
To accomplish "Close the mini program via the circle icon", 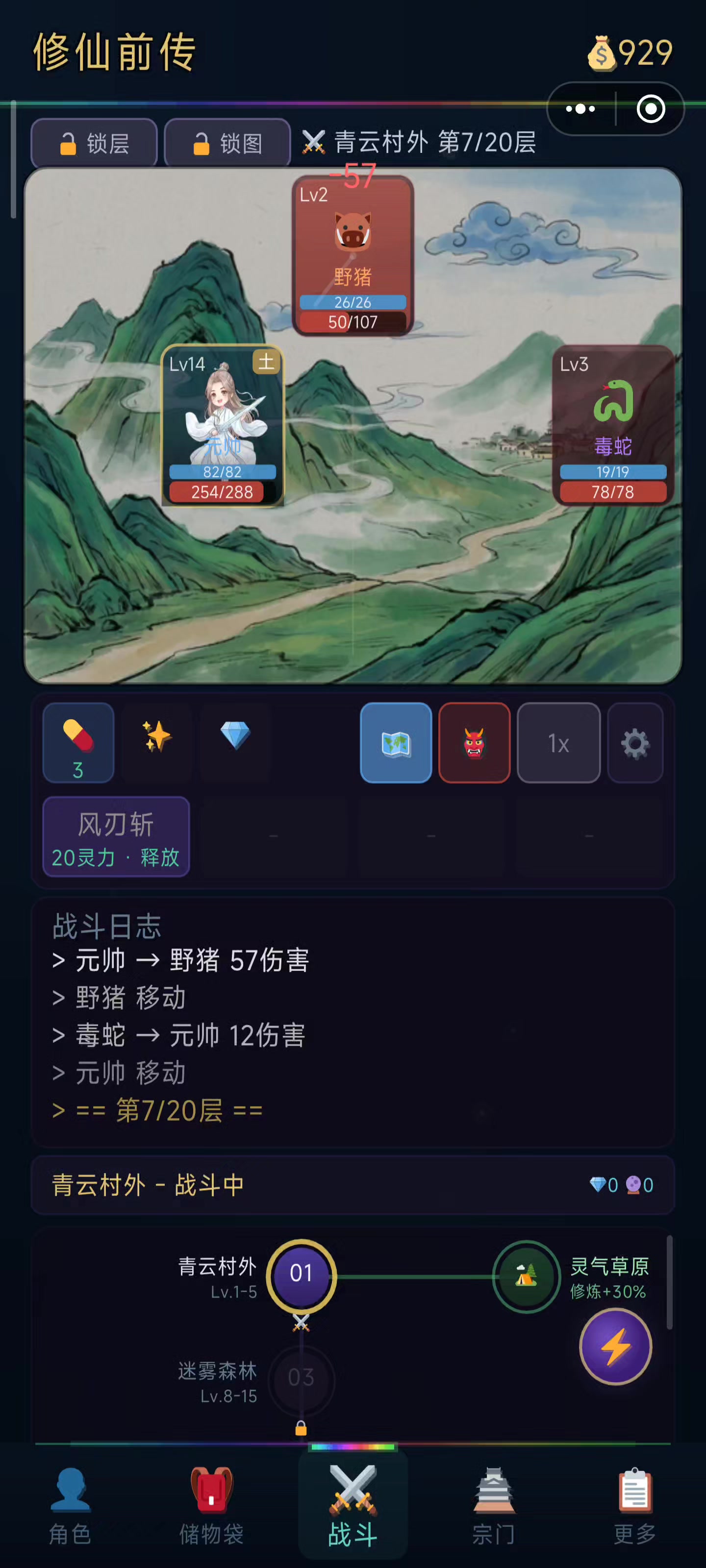I will click(x=650, y=109).
